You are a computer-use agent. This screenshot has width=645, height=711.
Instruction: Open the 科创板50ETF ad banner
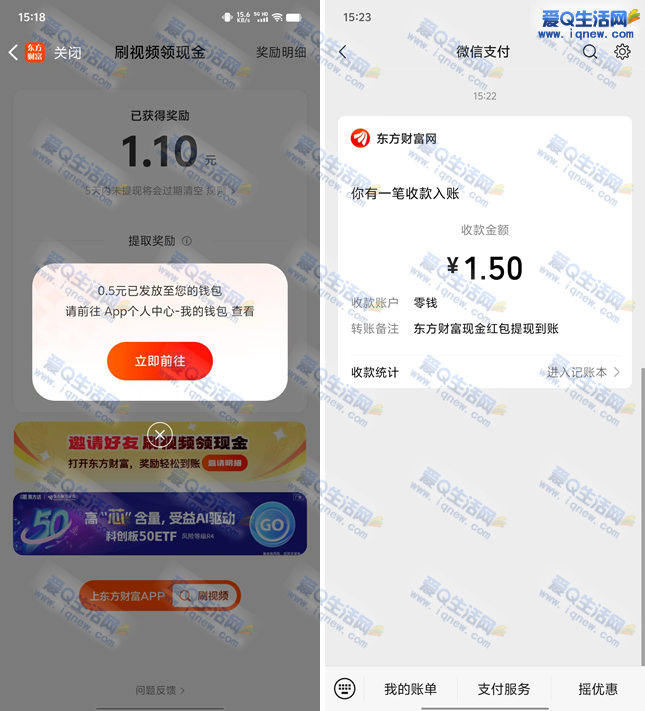point(160,523)
